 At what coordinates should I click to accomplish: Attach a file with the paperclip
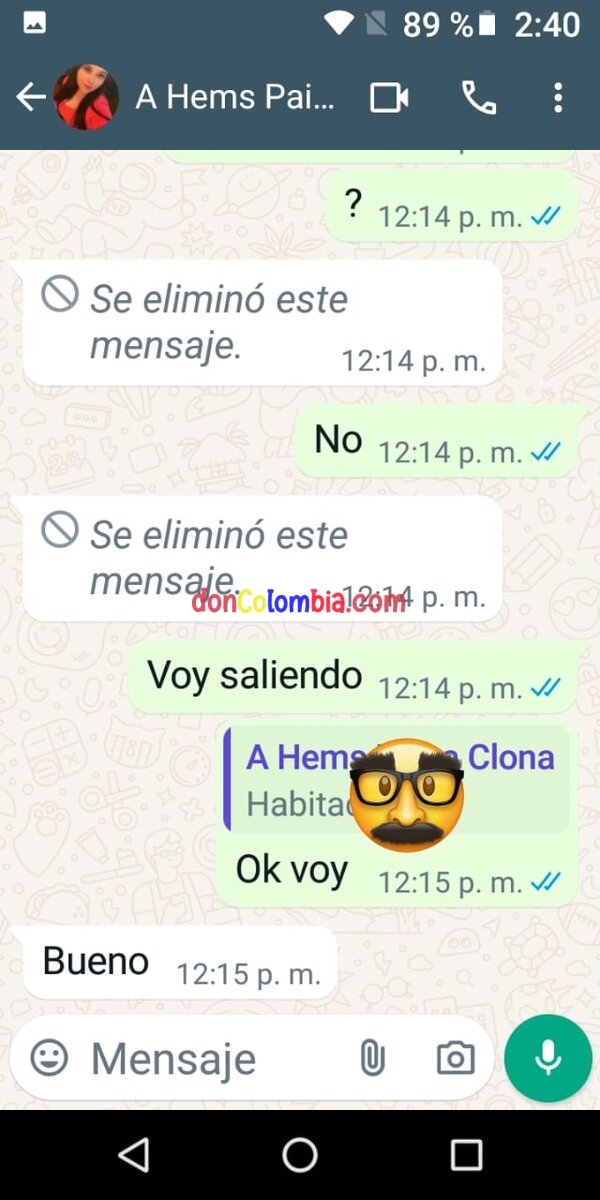372,1058
